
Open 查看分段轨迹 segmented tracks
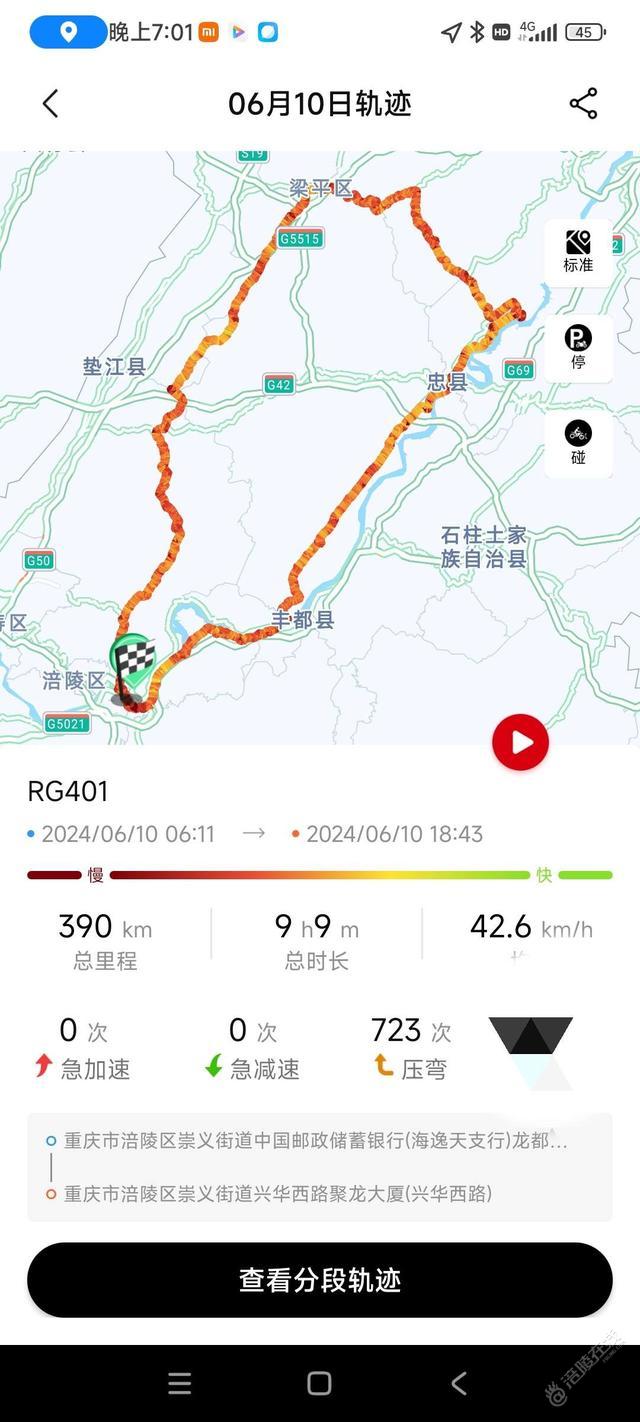click(x=320, y=1280)
